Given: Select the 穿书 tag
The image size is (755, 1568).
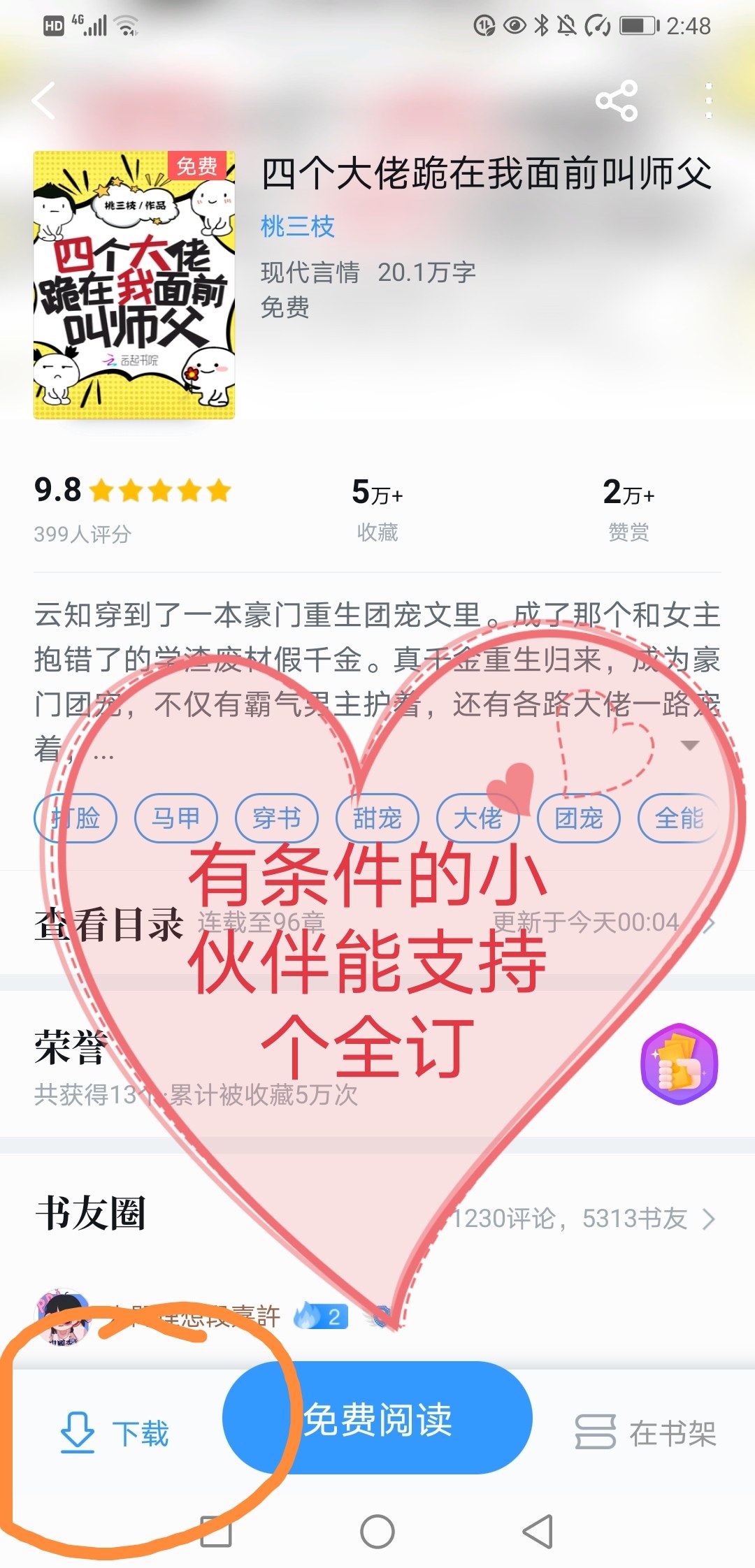Looking at the screenshot, I should click(x=277, y=818).
